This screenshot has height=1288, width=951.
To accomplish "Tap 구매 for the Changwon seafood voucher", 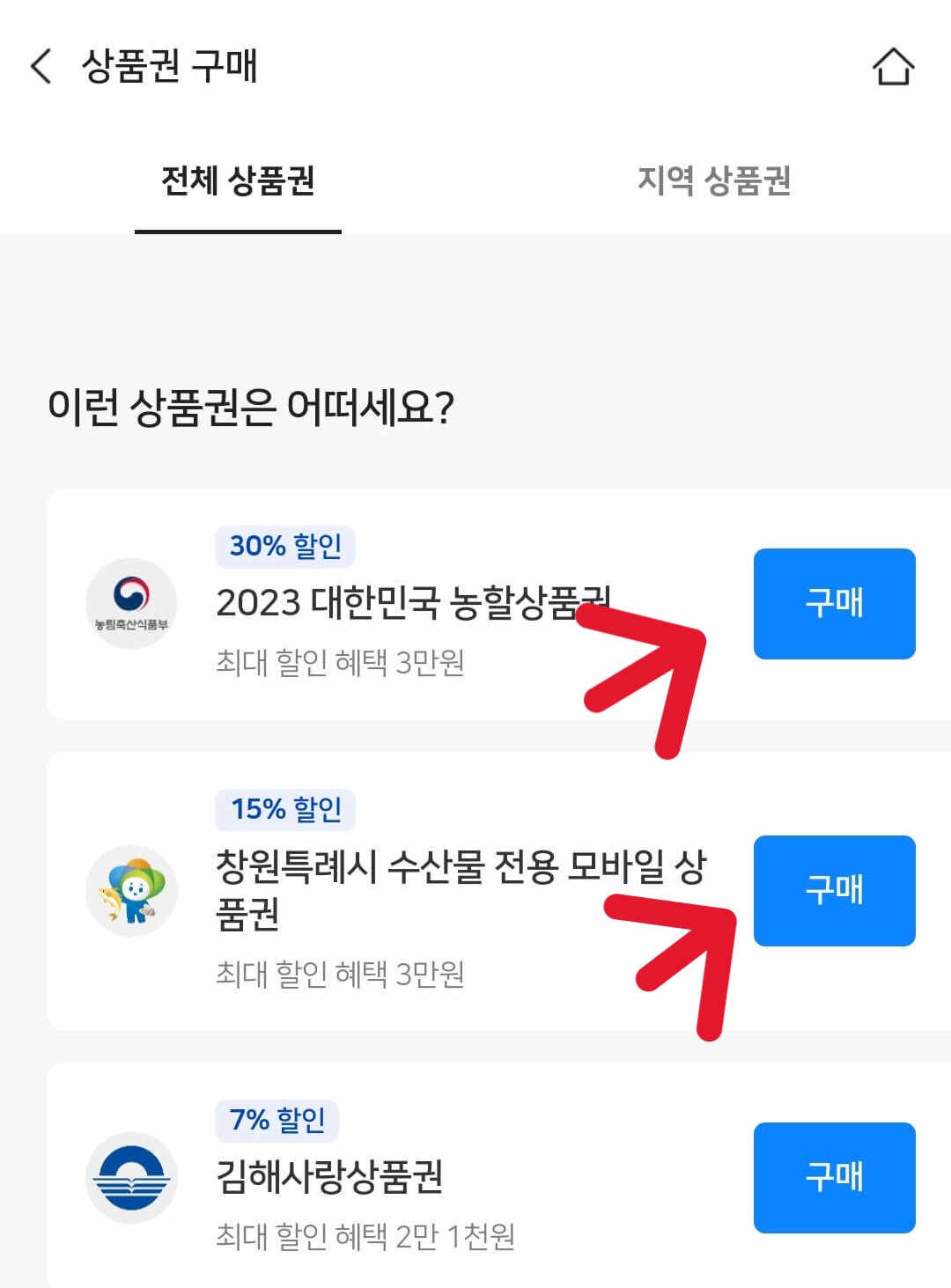I will (833, 890).
